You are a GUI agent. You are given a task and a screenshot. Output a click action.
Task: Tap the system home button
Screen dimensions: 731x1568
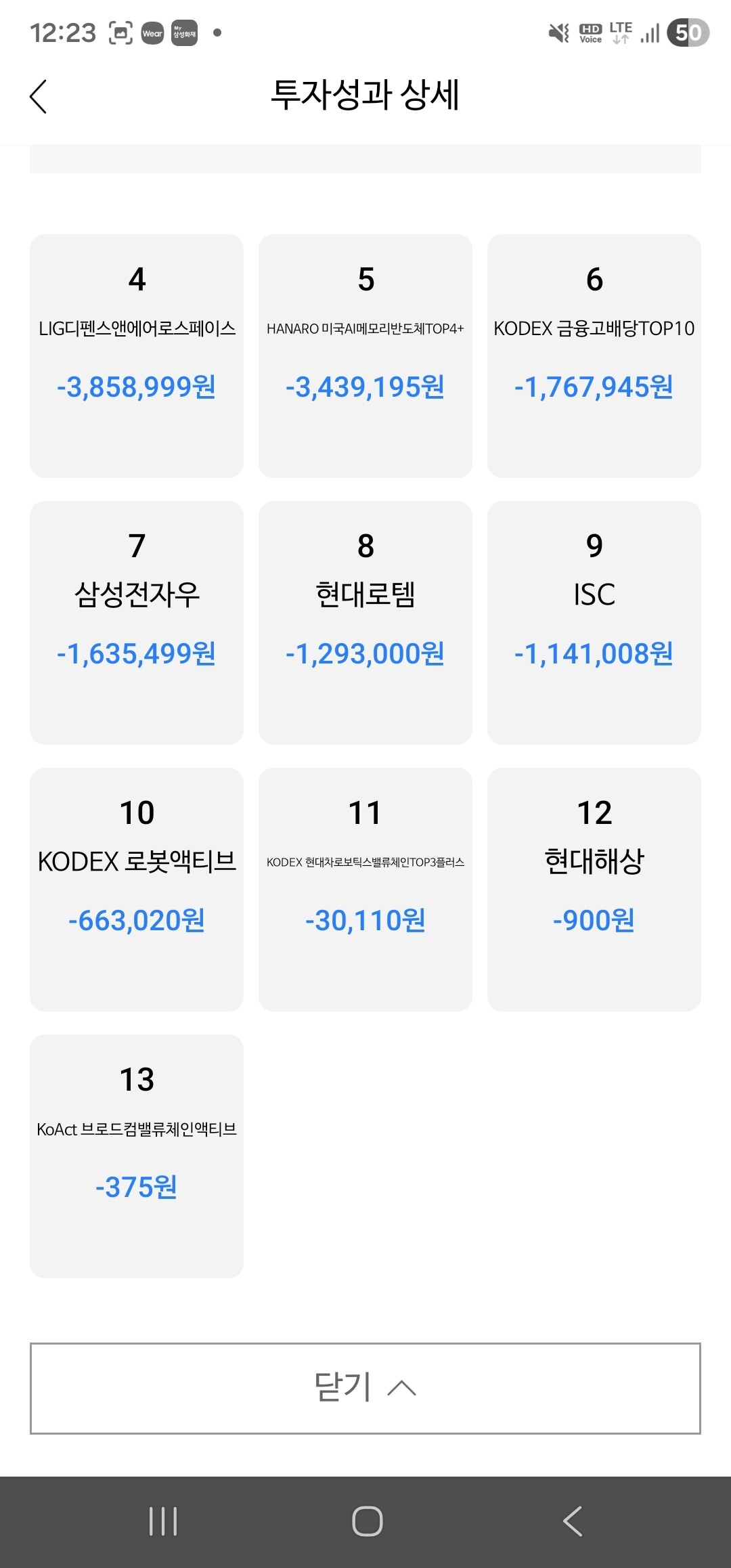[367, 1521]
